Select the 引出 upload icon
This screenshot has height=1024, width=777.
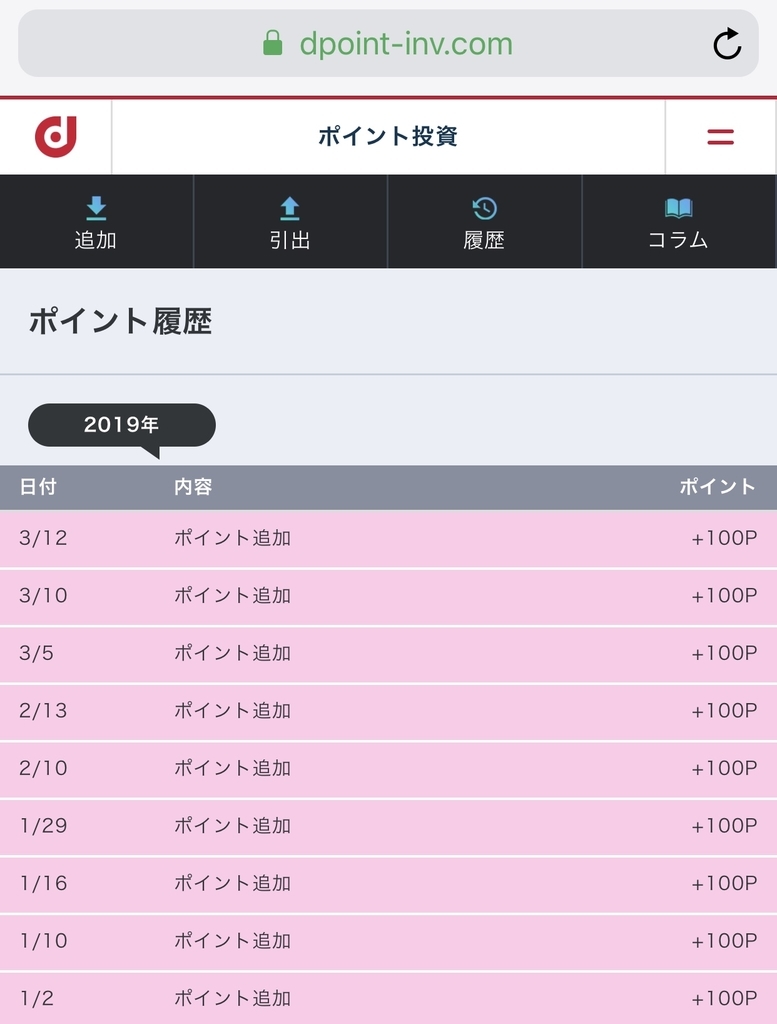pos(290,207)
